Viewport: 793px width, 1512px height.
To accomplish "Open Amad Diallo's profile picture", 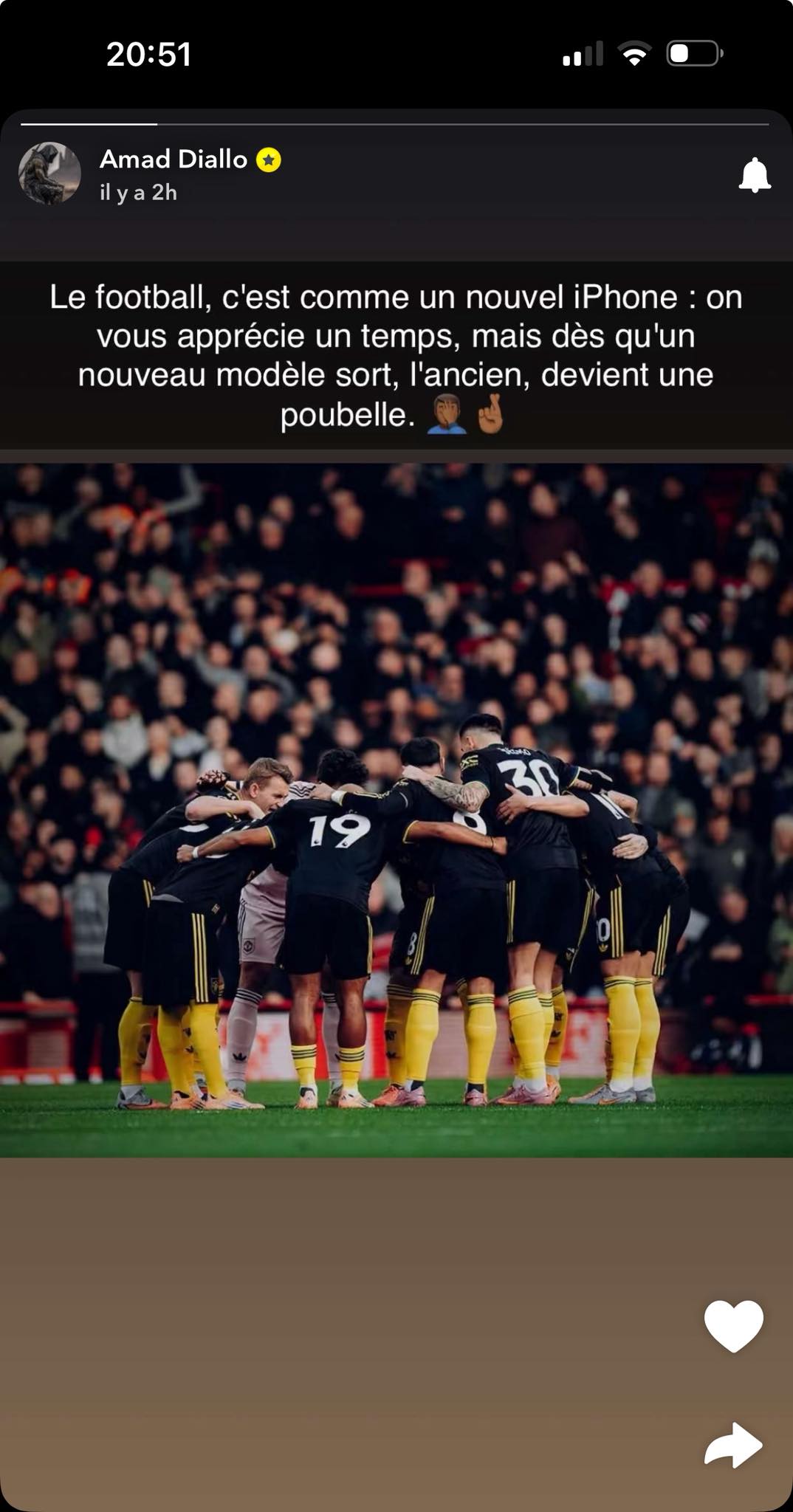I will [x=49, y=173].
